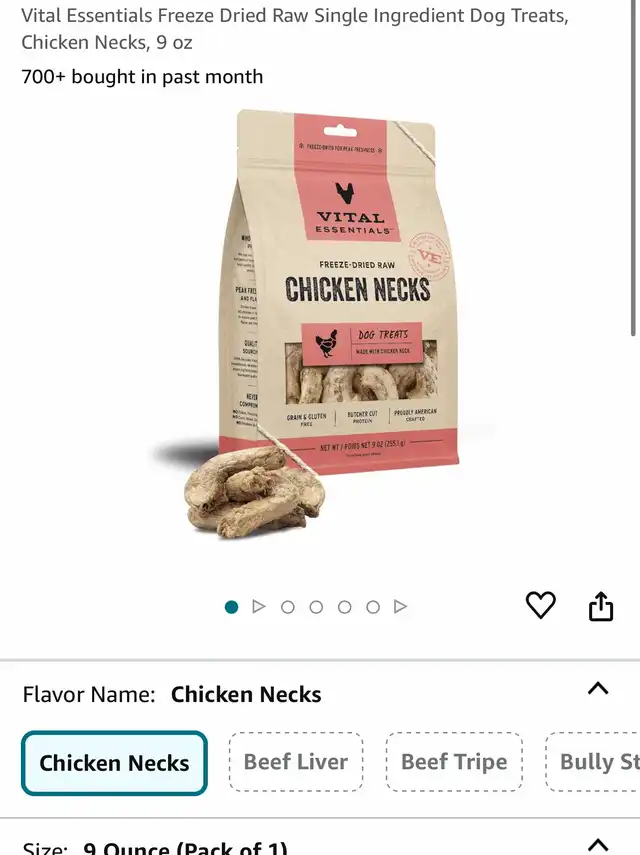The width and height of the screenshot is (640, 855).
Task: Select the Chicken Necks flavor chip
Action: point(114,763)
